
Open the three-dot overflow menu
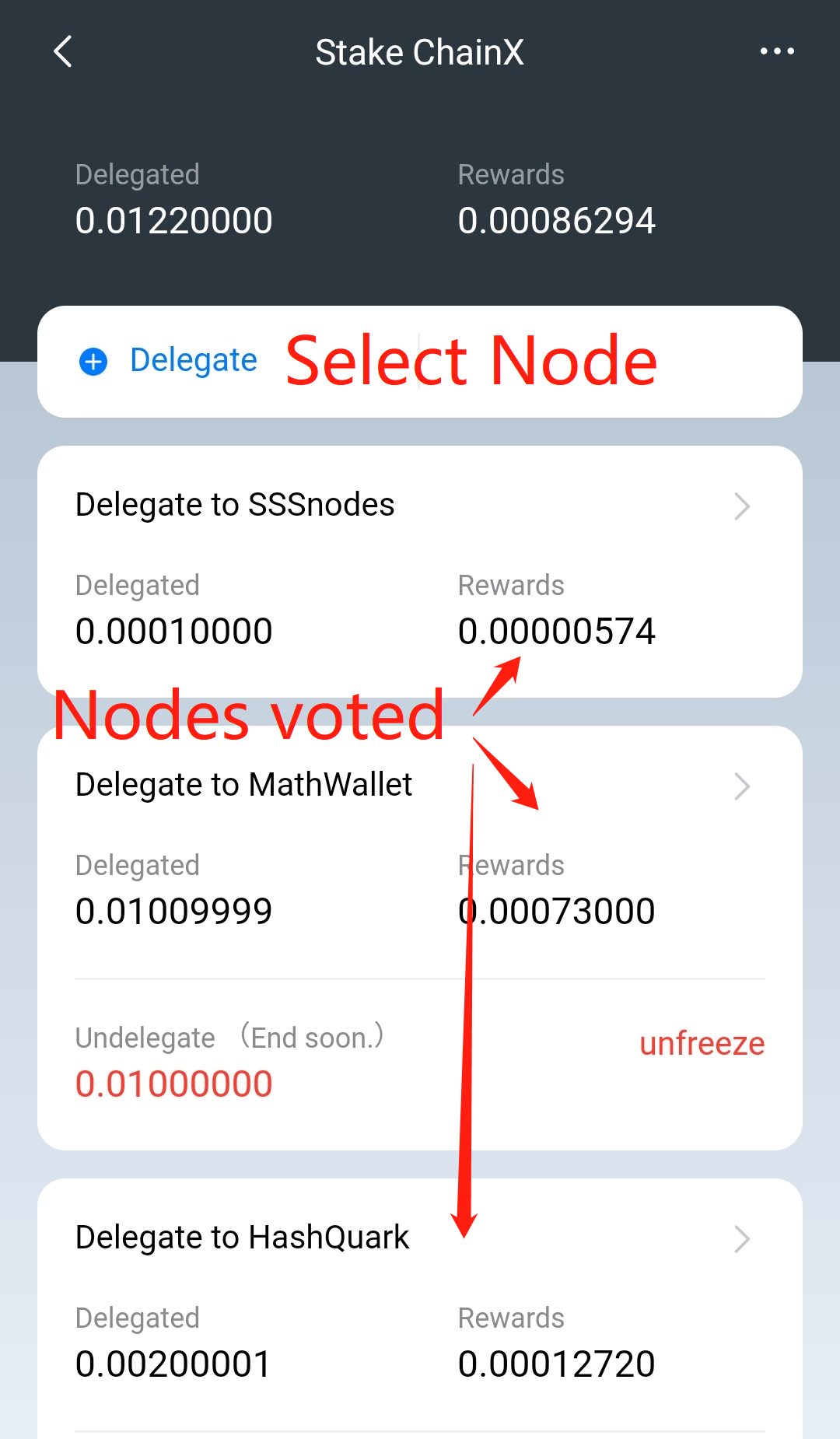tap(776, 51)
